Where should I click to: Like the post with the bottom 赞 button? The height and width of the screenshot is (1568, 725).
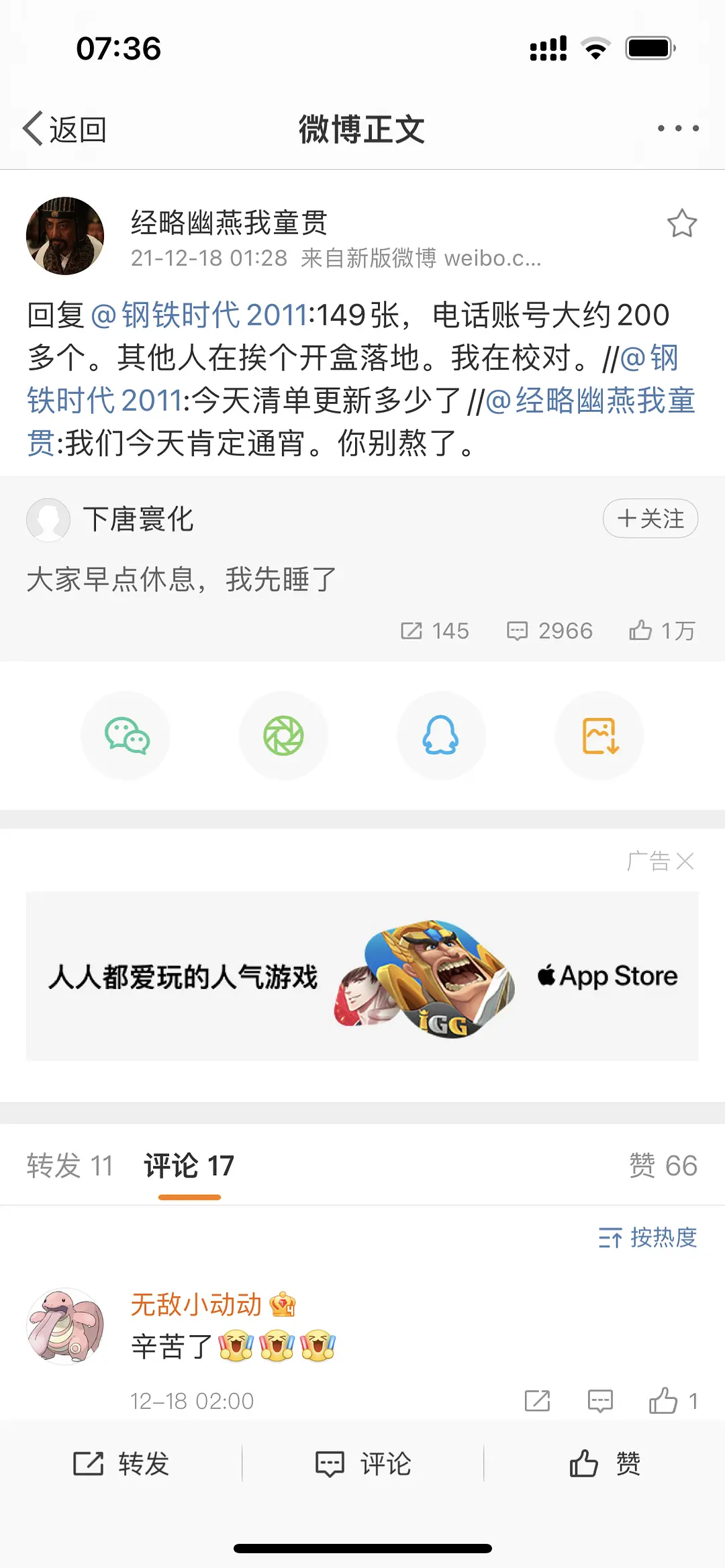tap(604, 1463)
